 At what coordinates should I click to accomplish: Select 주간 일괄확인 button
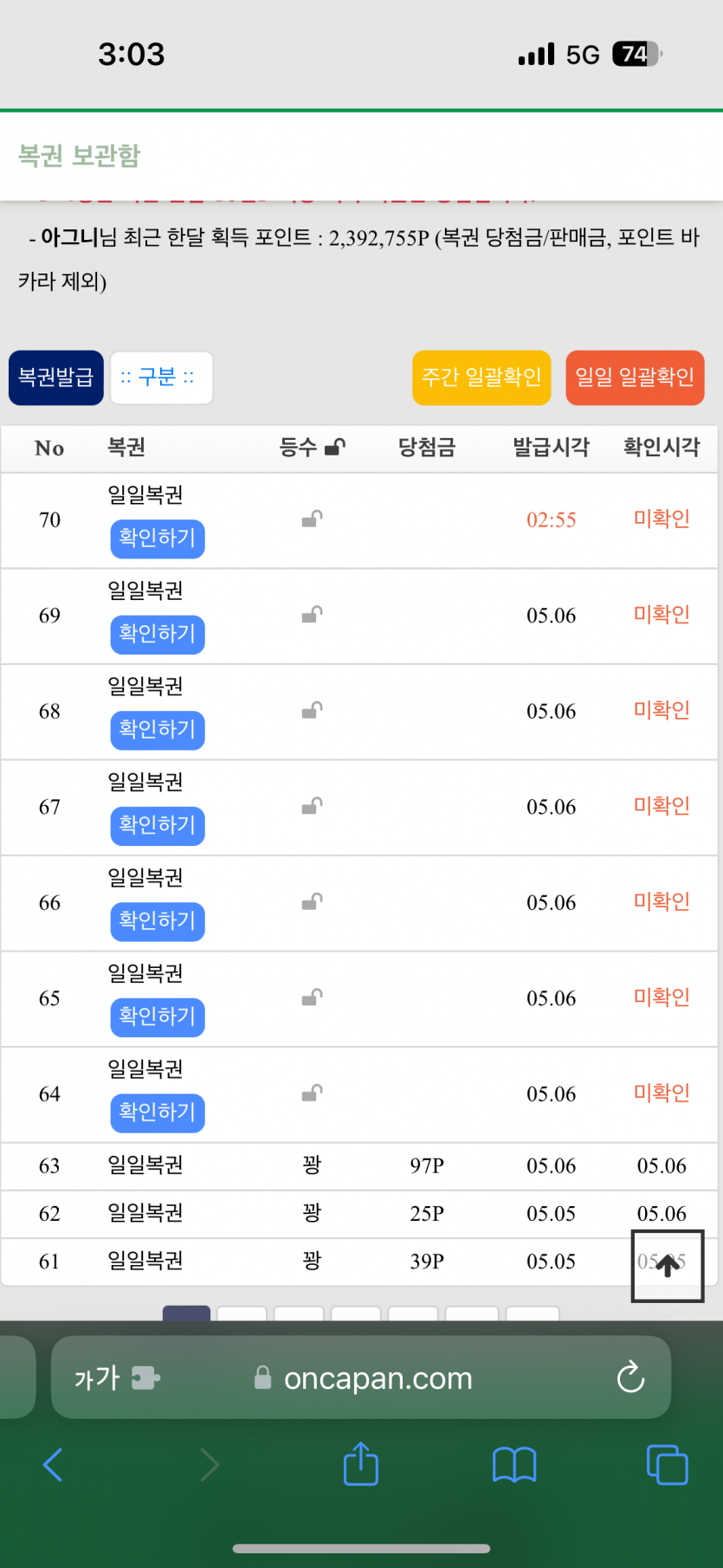(481, 377)
